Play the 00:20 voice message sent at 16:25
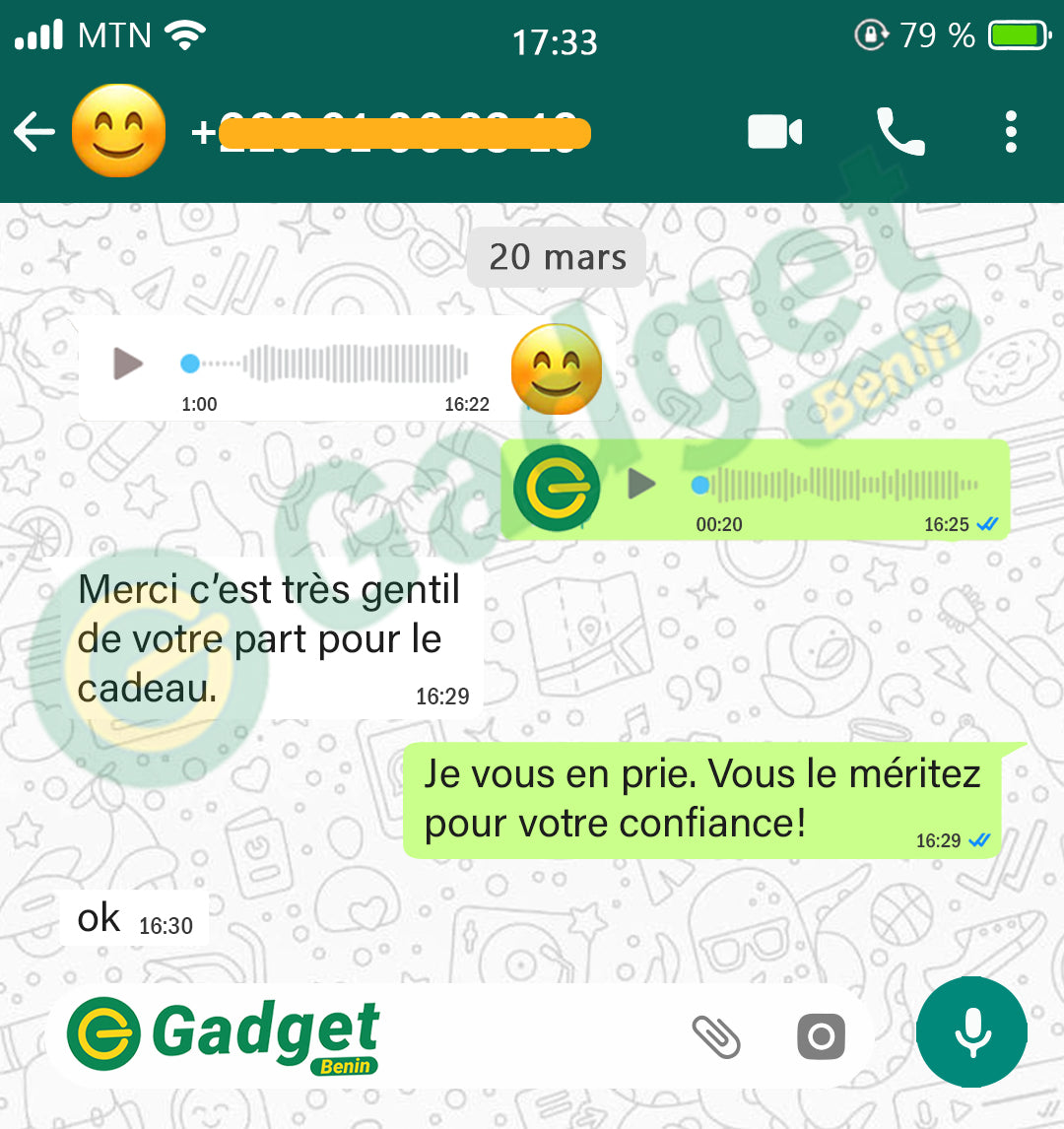Image resolution: width=1064 pixels, height=1129 pixels. tap(642, 484)
